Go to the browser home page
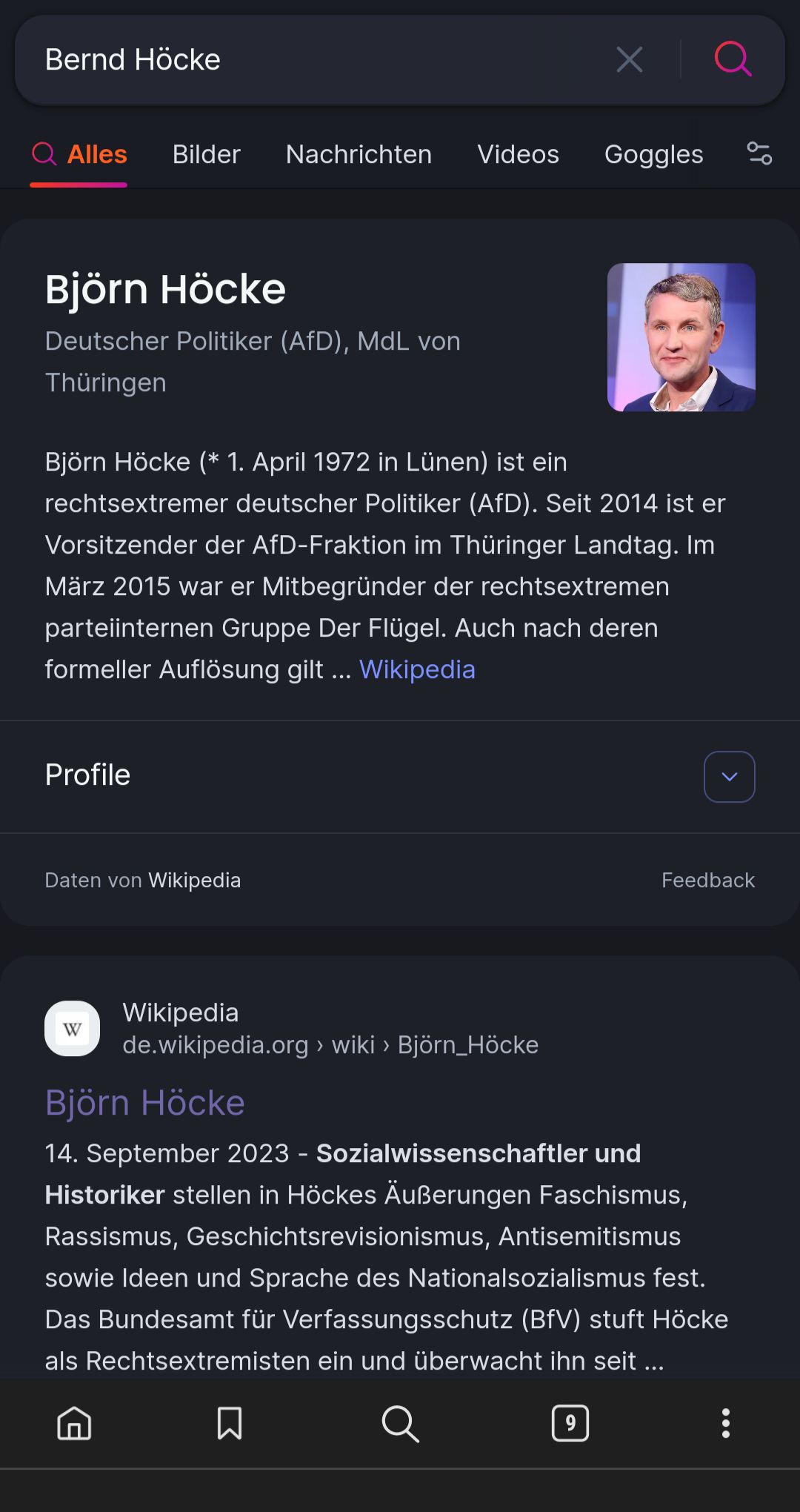The width and height of the screenshot is (800, 1512). click(74, 1424)
